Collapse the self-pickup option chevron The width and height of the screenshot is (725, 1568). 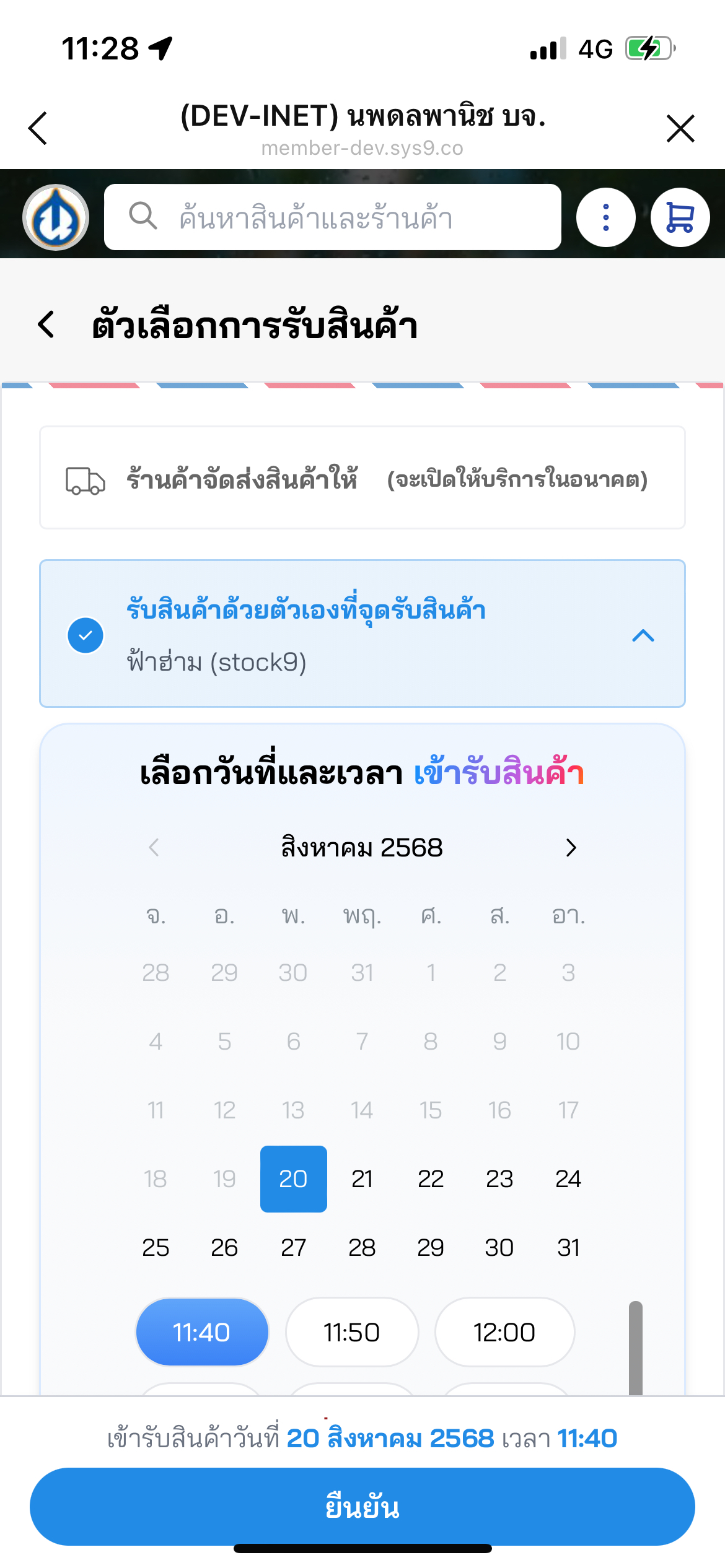[643, 635]
